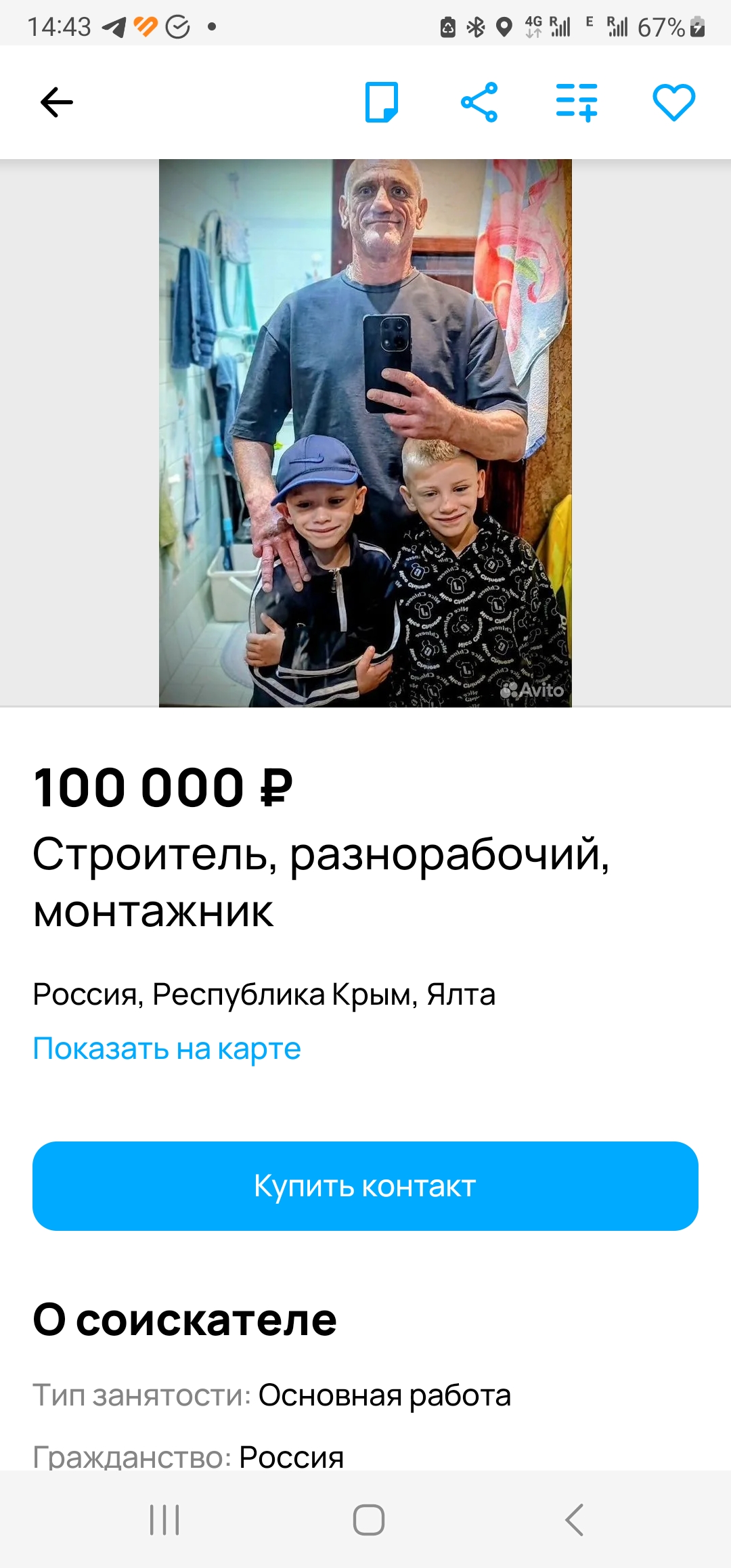This screenshot has width=731, height=1568.
Task: Open recent apps from navigation bar
Action: point(164,1520)
